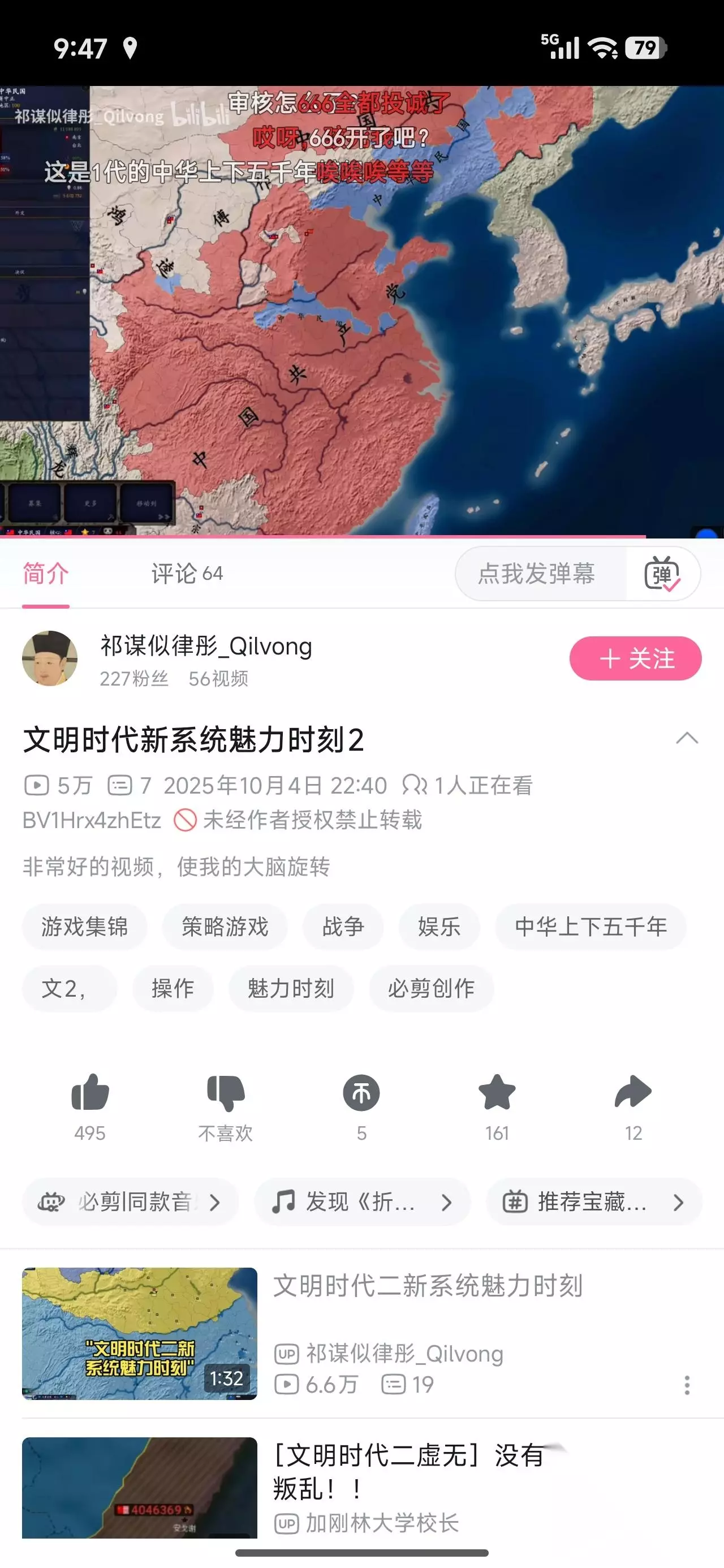Toggle the 弹 danmaku display icon
The image size is (724, 1568).
pyautogui.click(x=662, y=574)
